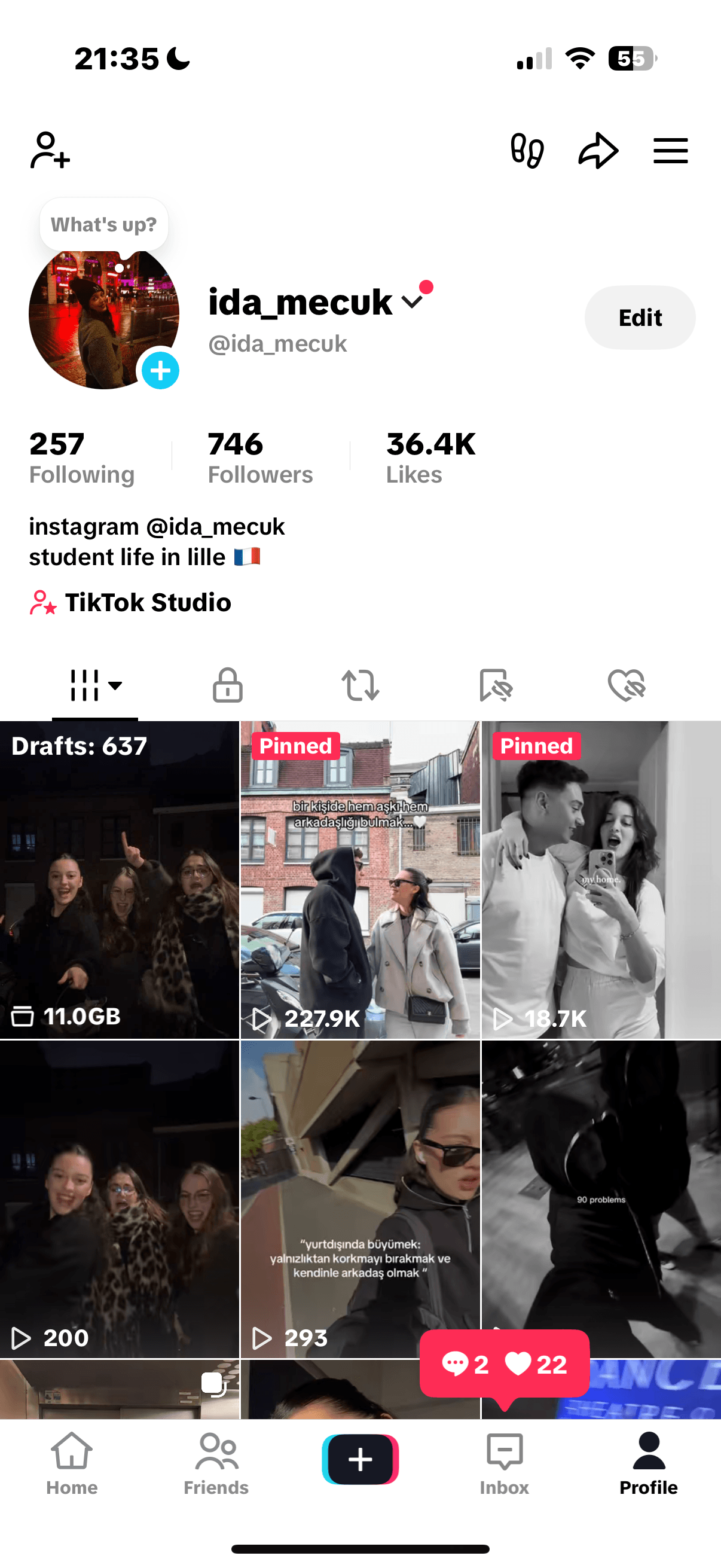Share the profile with the arrow icon
721x1568 pixels.
coord(598,150)
